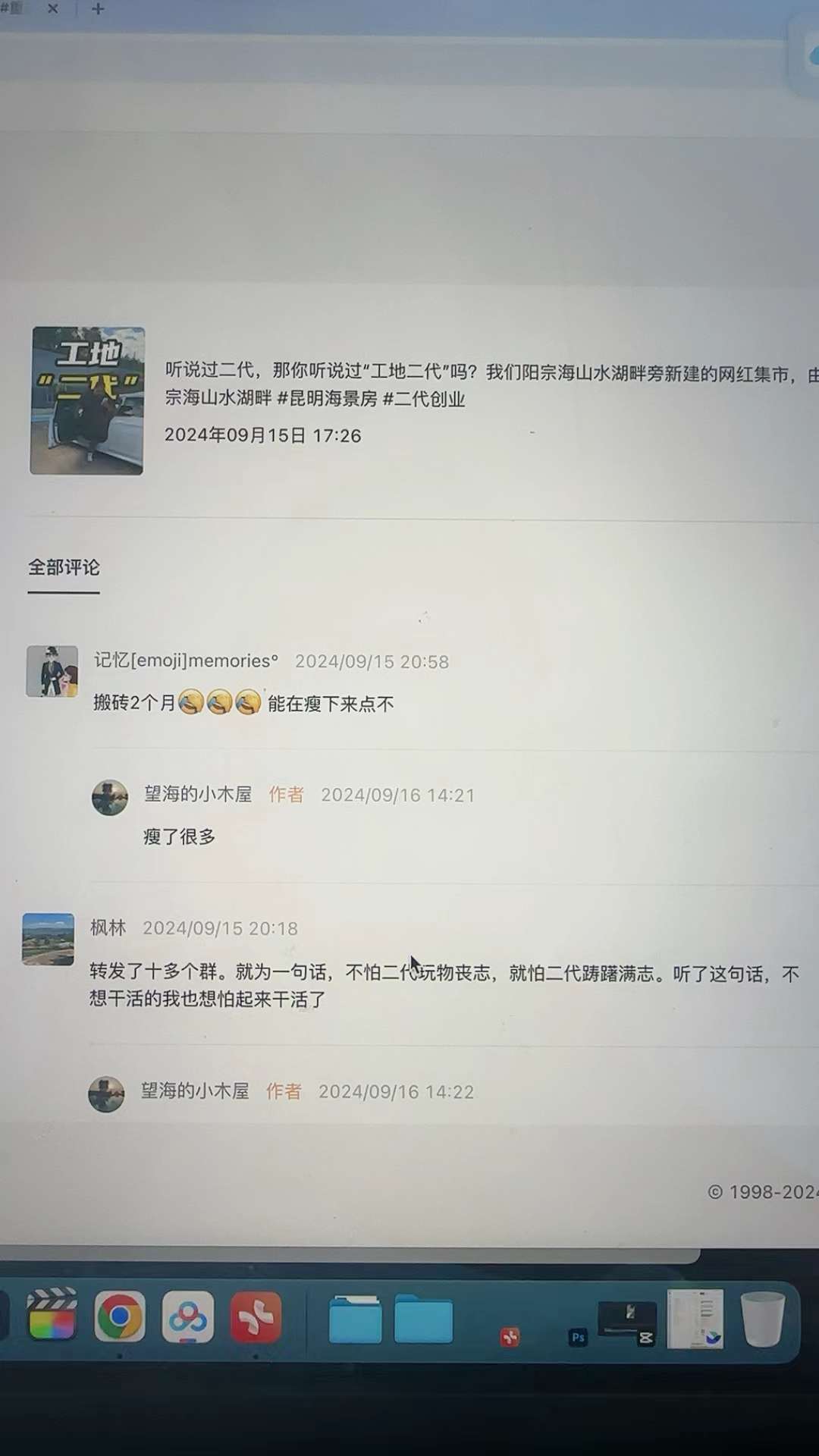Open Chrome from the dock

click(x=119, y=1316)
